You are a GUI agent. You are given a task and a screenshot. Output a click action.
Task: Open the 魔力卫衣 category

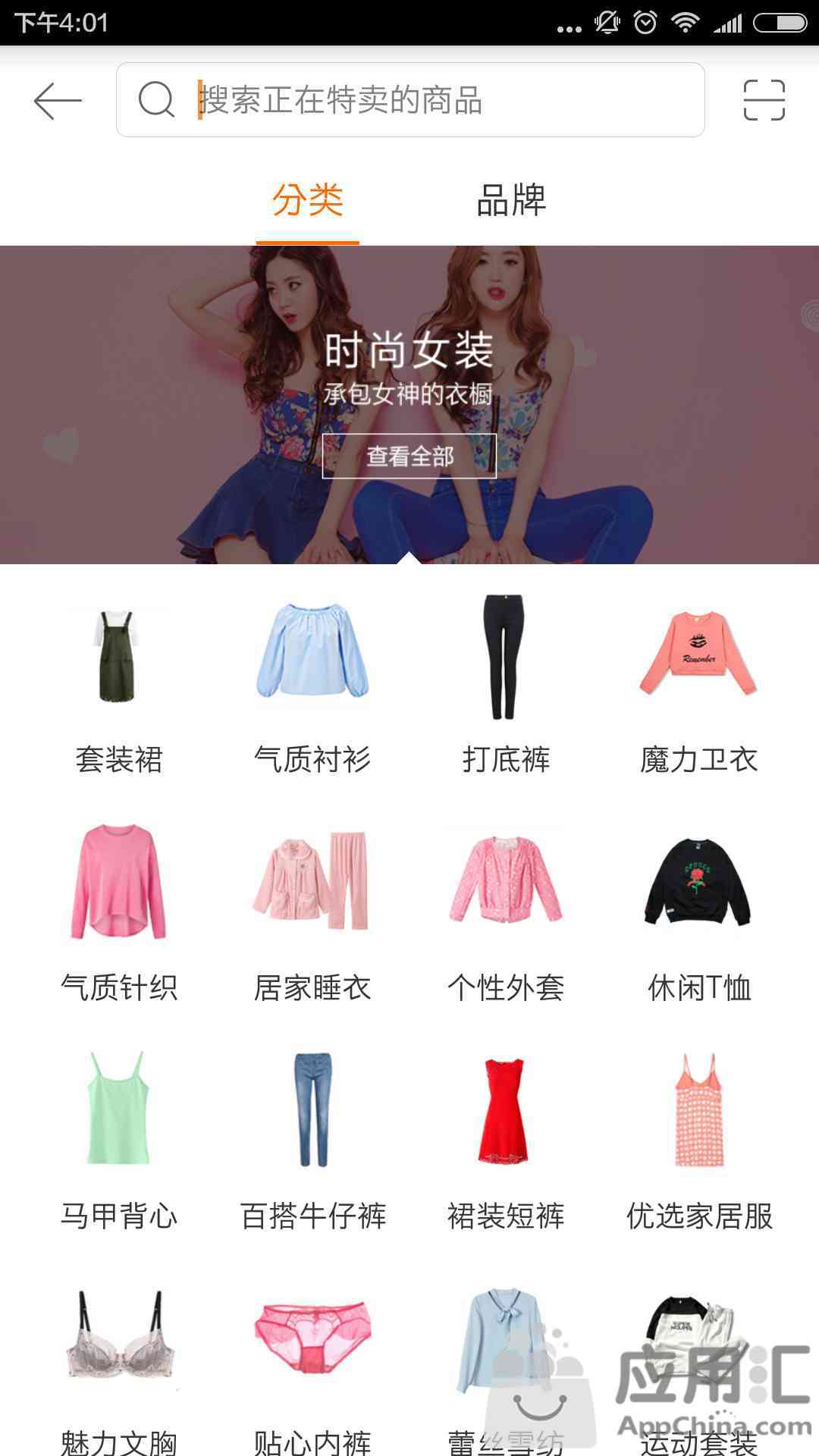698,682
